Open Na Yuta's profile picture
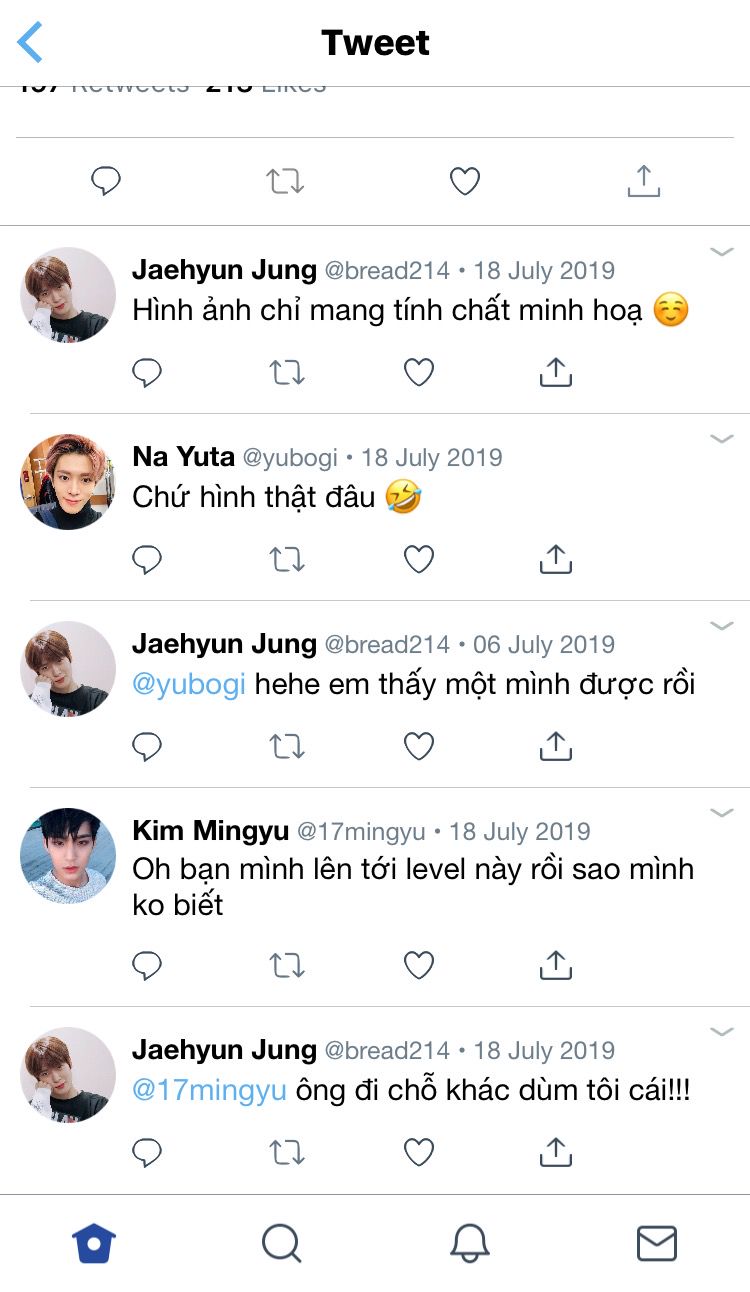 [68, 482]
